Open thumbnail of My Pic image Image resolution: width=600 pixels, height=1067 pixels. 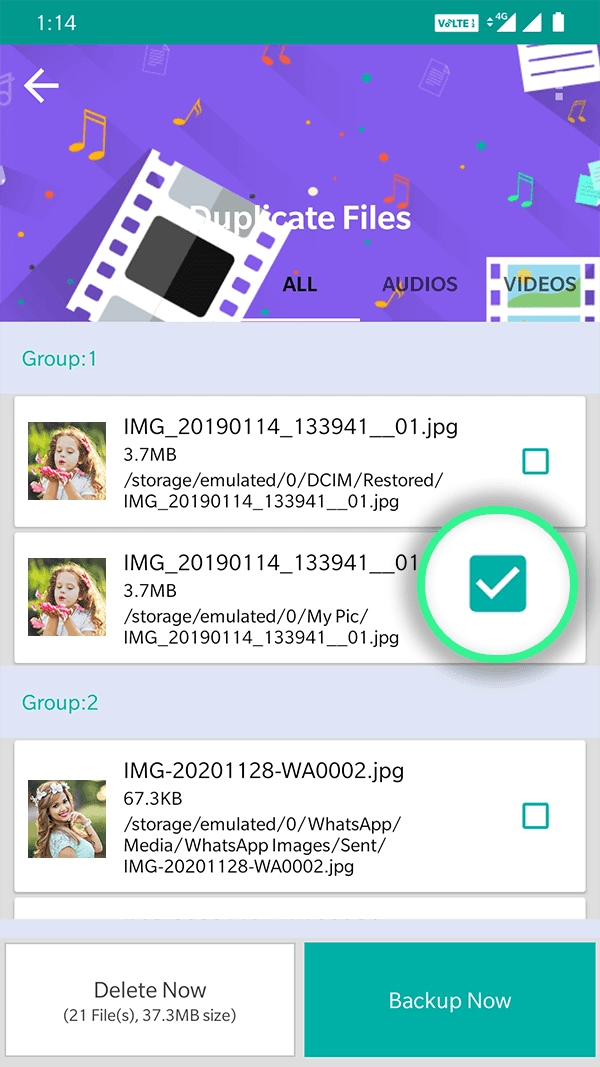pyautogui.click(x=67, y=597)
